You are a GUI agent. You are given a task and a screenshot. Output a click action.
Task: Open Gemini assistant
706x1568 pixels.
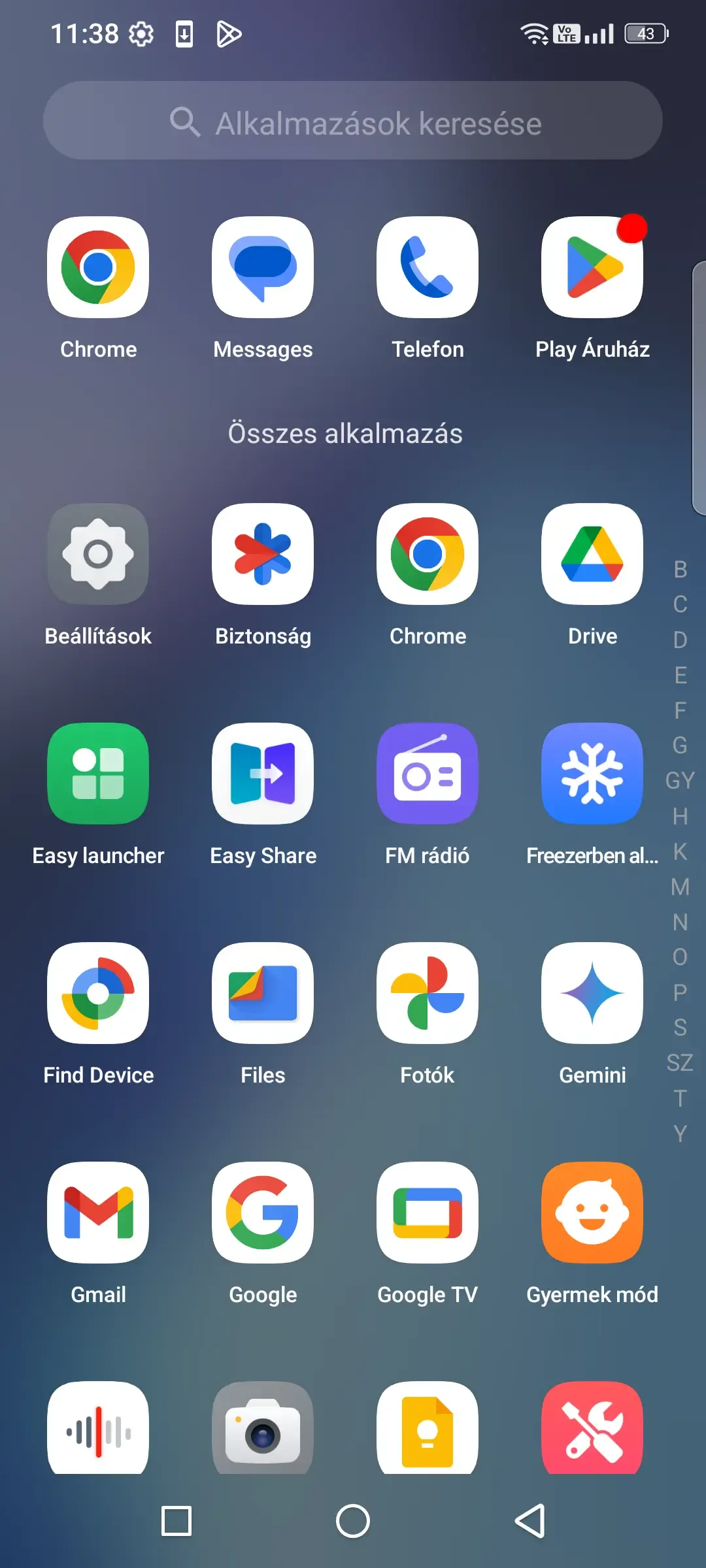click(592, 994)
